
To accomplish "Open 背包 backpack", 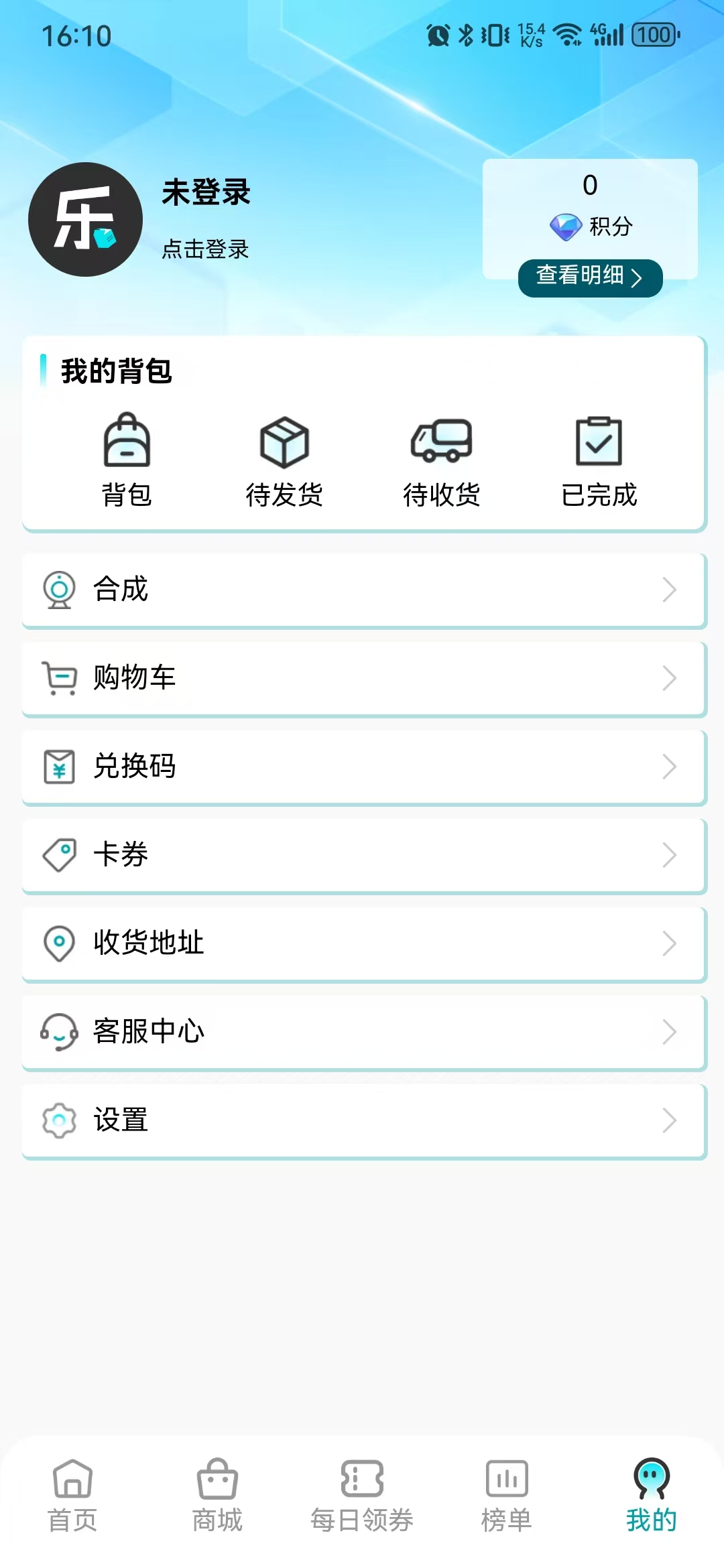I will [127, 460].
